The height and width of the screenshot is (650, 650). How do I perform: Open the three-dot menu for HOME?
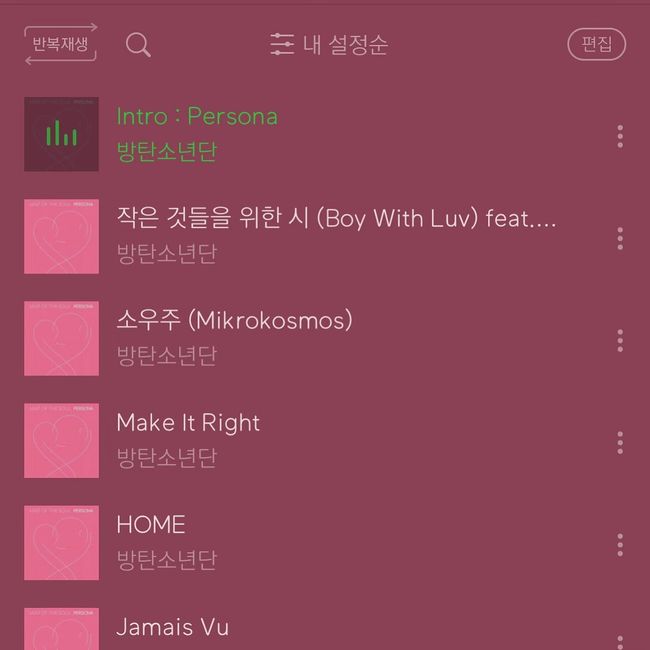[620, 544]
